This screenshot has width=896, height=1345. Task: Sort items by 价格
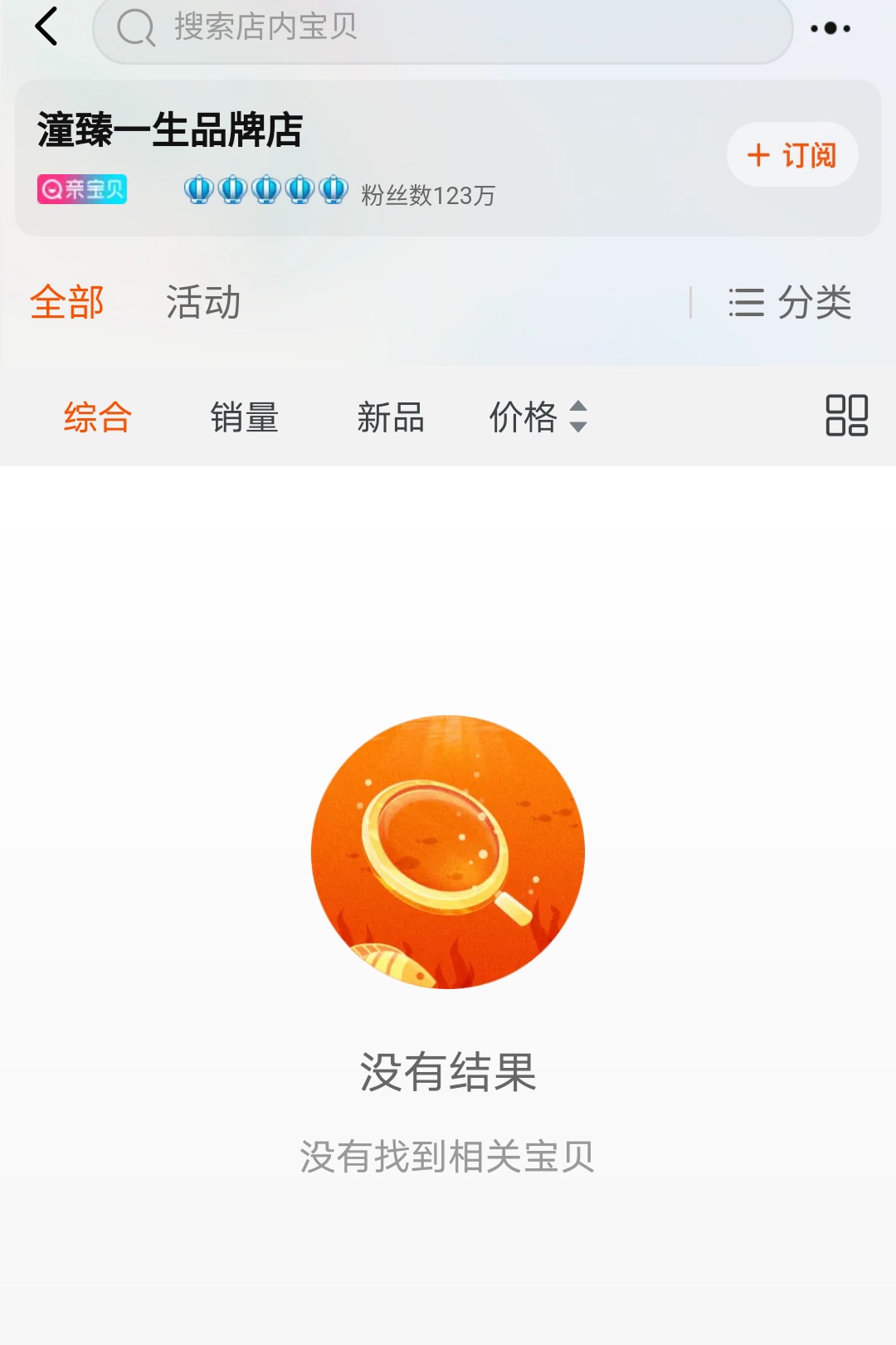click(538, 417)
